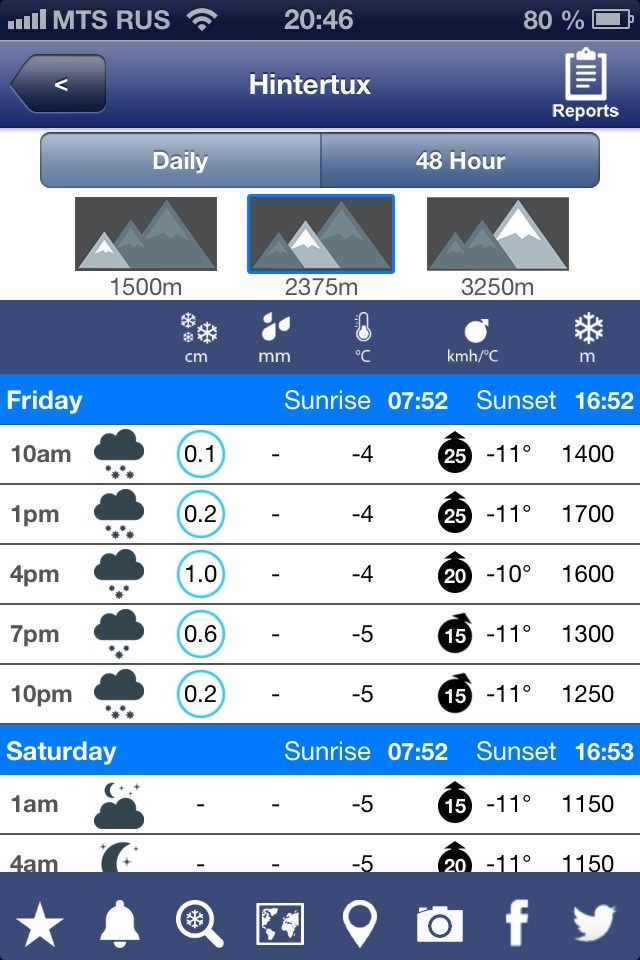
Task: Switch to the Daily forecast view
Action: (180, 161)
